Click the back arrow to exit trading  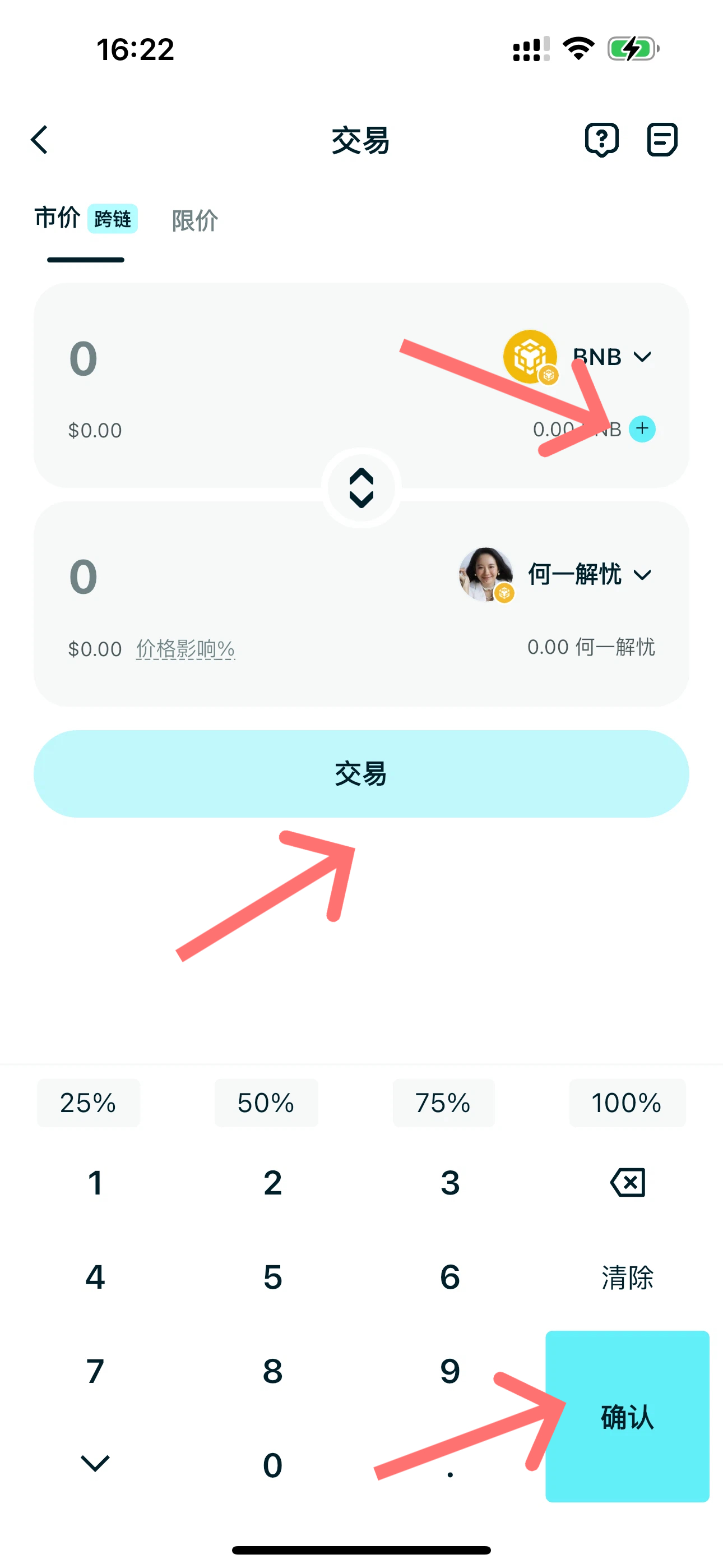click(x=39, y=140)
